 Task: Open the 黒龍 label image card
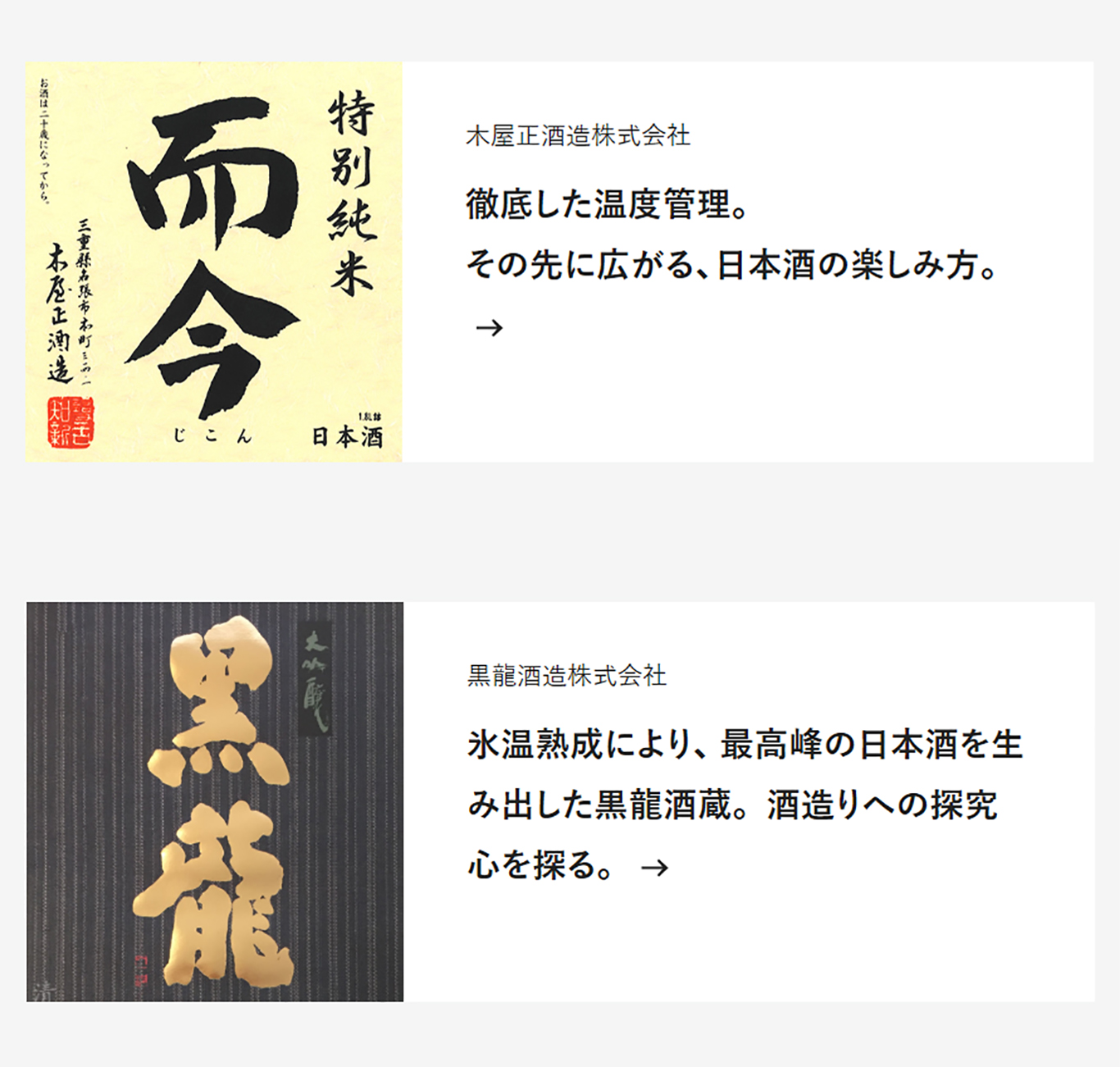[x=215, y=801]
